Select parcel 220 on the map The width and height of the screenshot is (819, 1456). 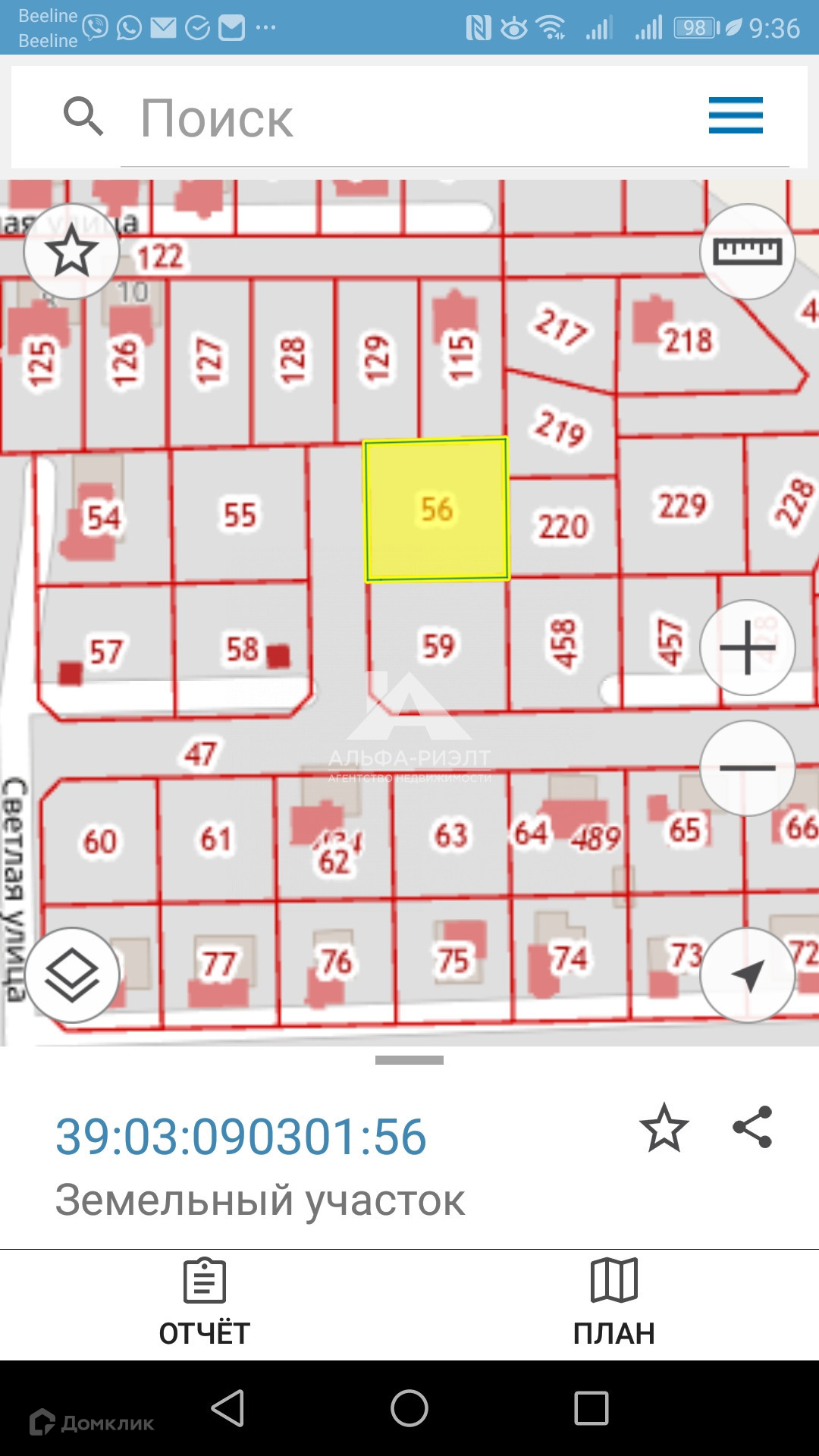563,526
